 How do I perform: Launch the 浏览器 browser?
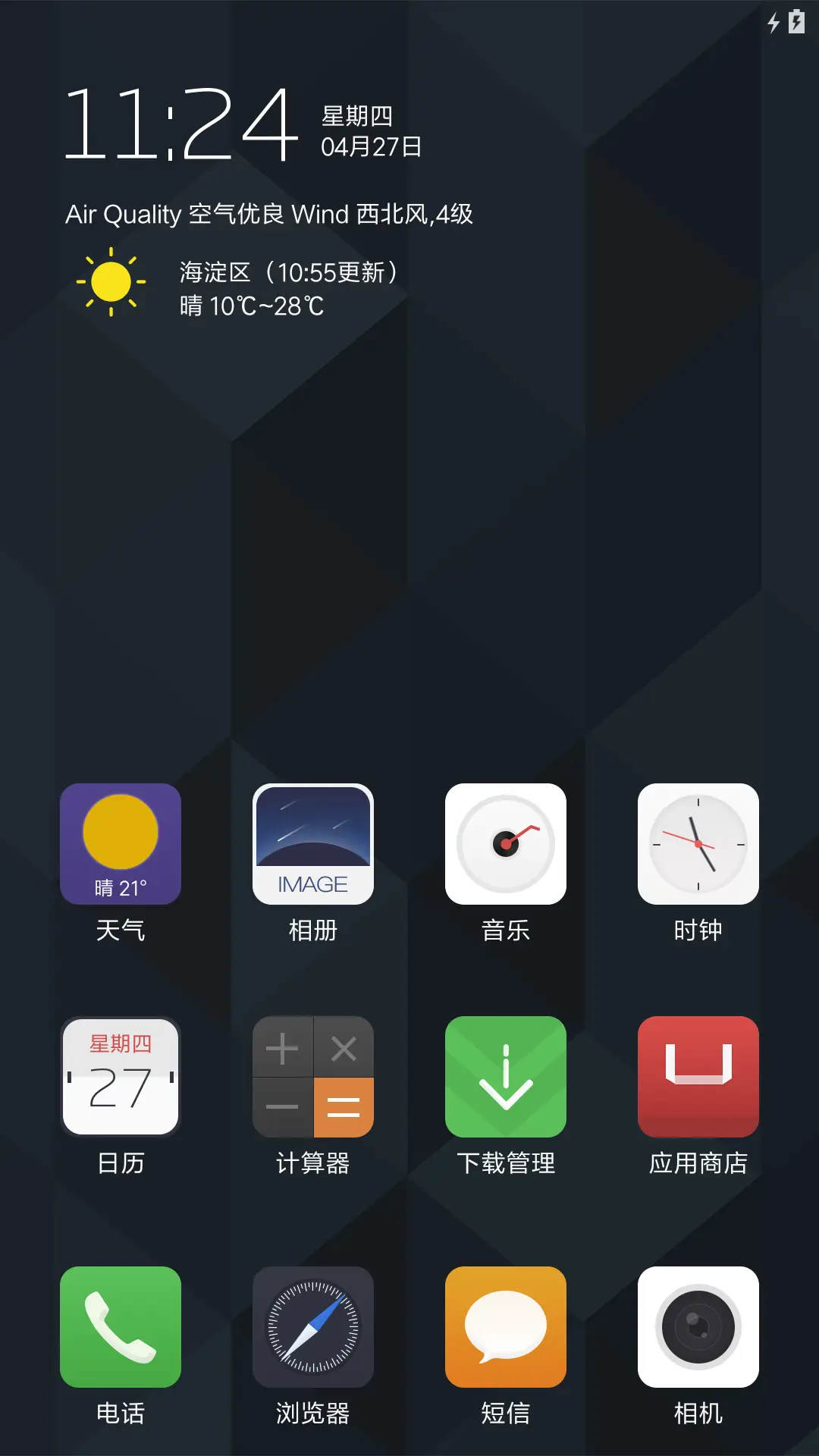(x=313, y=1327)
